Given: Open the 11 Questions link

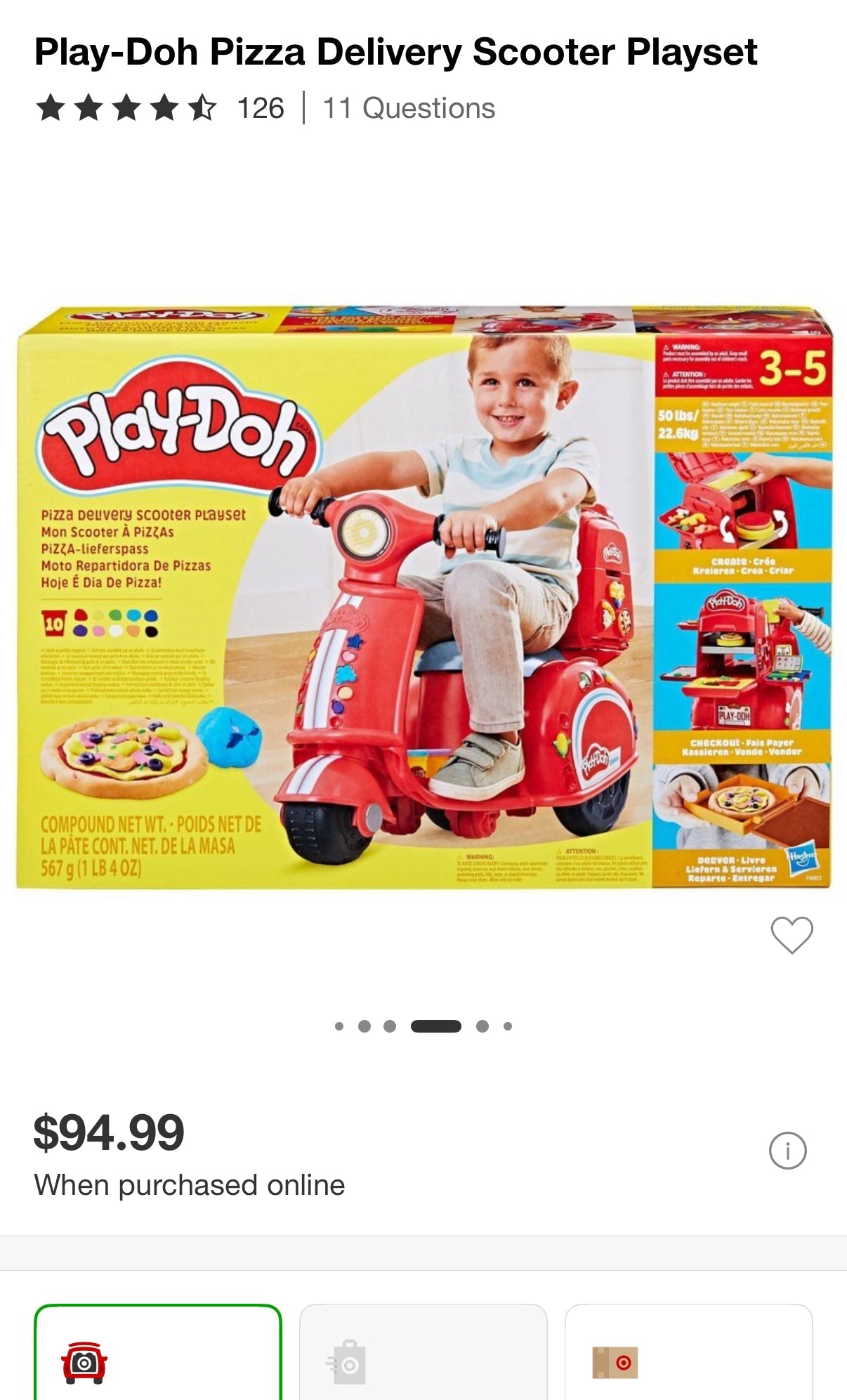Looking at the screenshot, I should click(x=408, y=108).
